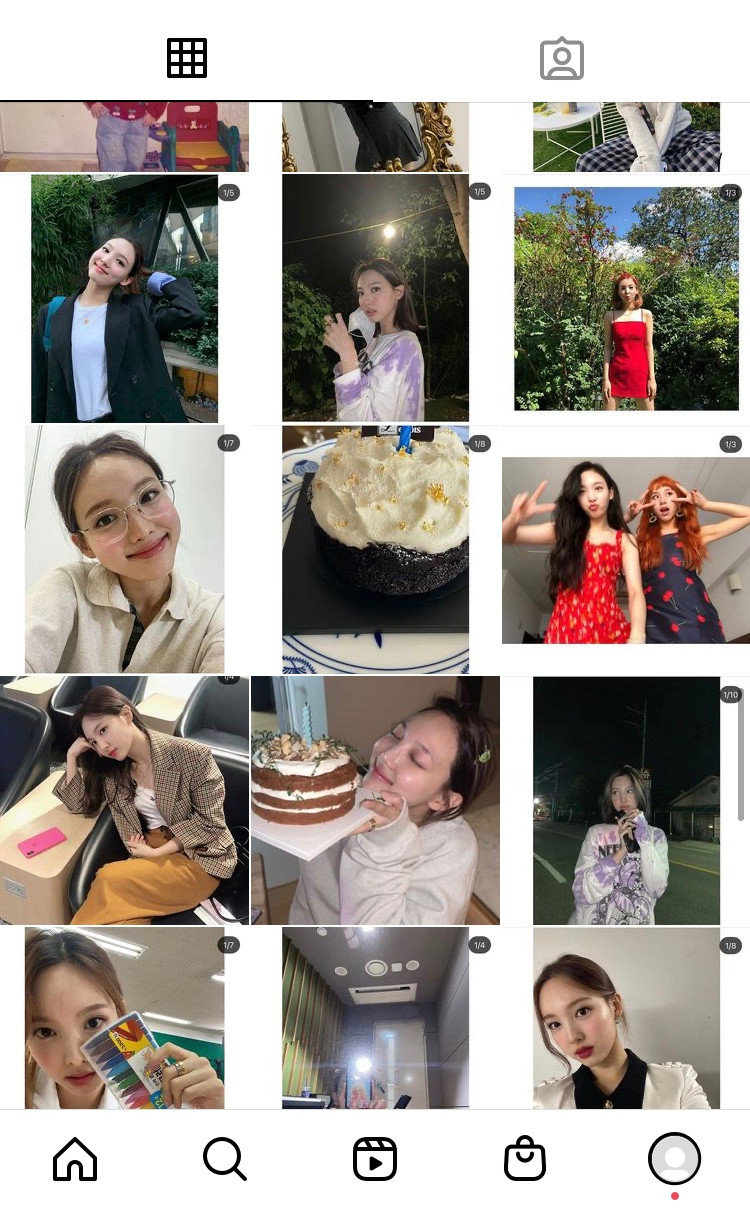750x1208 pixels.
Task: Open the selfie post with round glasses
Action: pyautogui.click(x=124, y=549)
